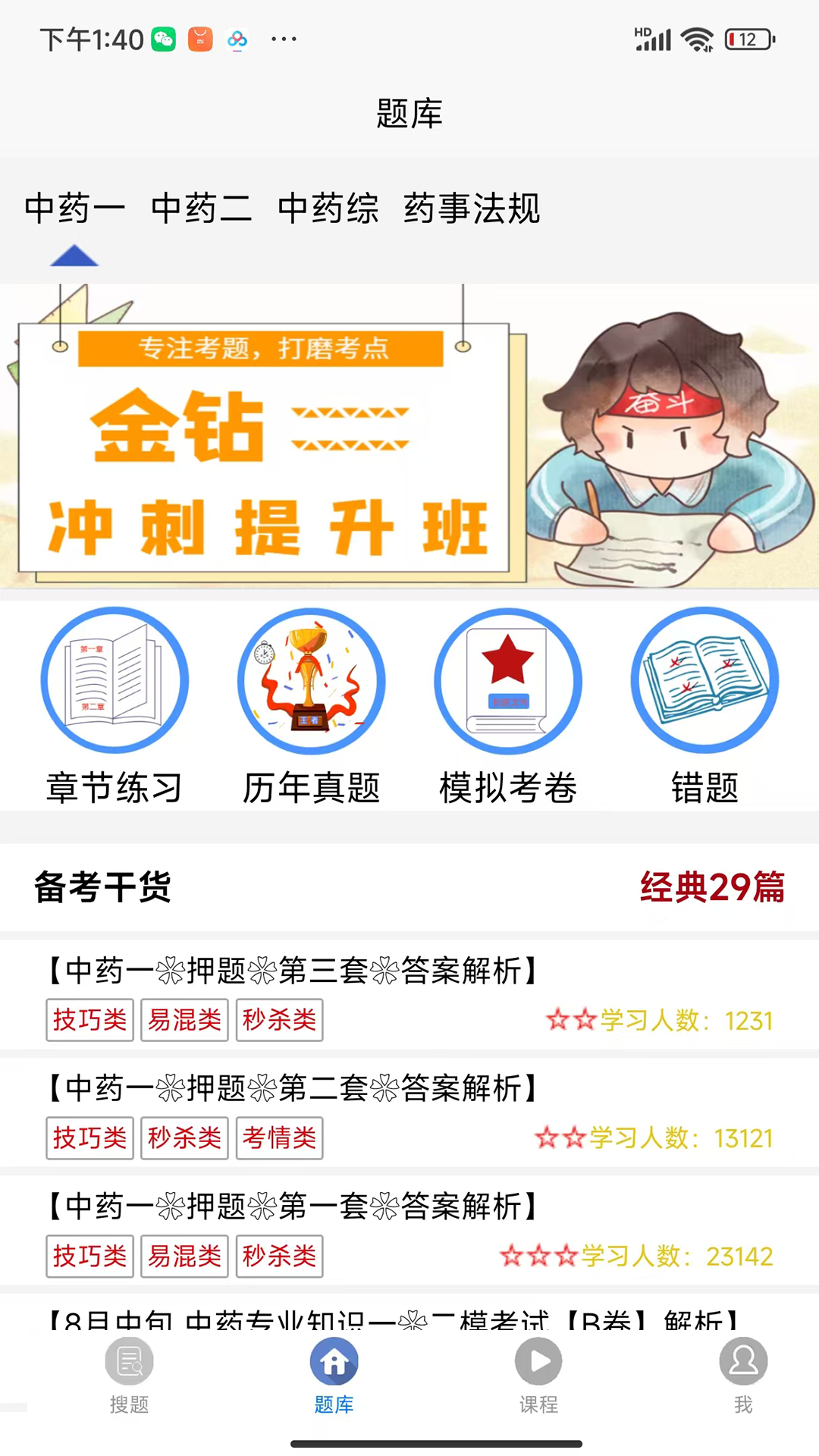Screen dimensions: 819x1456
Task: Open the 我 profile icon
Action: pos(742,1361)
